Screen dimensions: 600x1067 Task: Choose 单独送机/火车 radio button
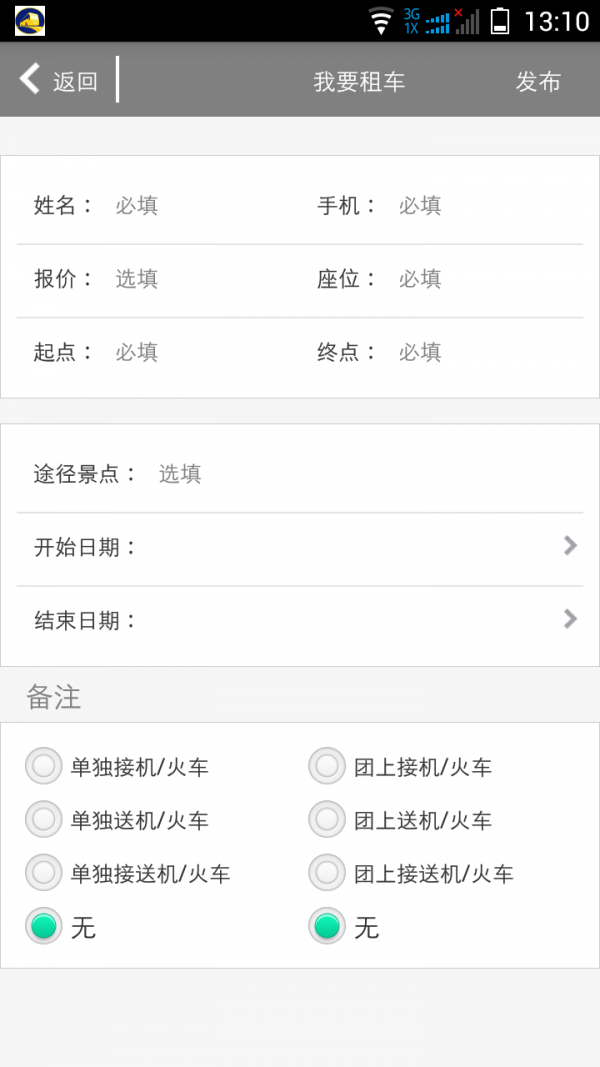117,819
